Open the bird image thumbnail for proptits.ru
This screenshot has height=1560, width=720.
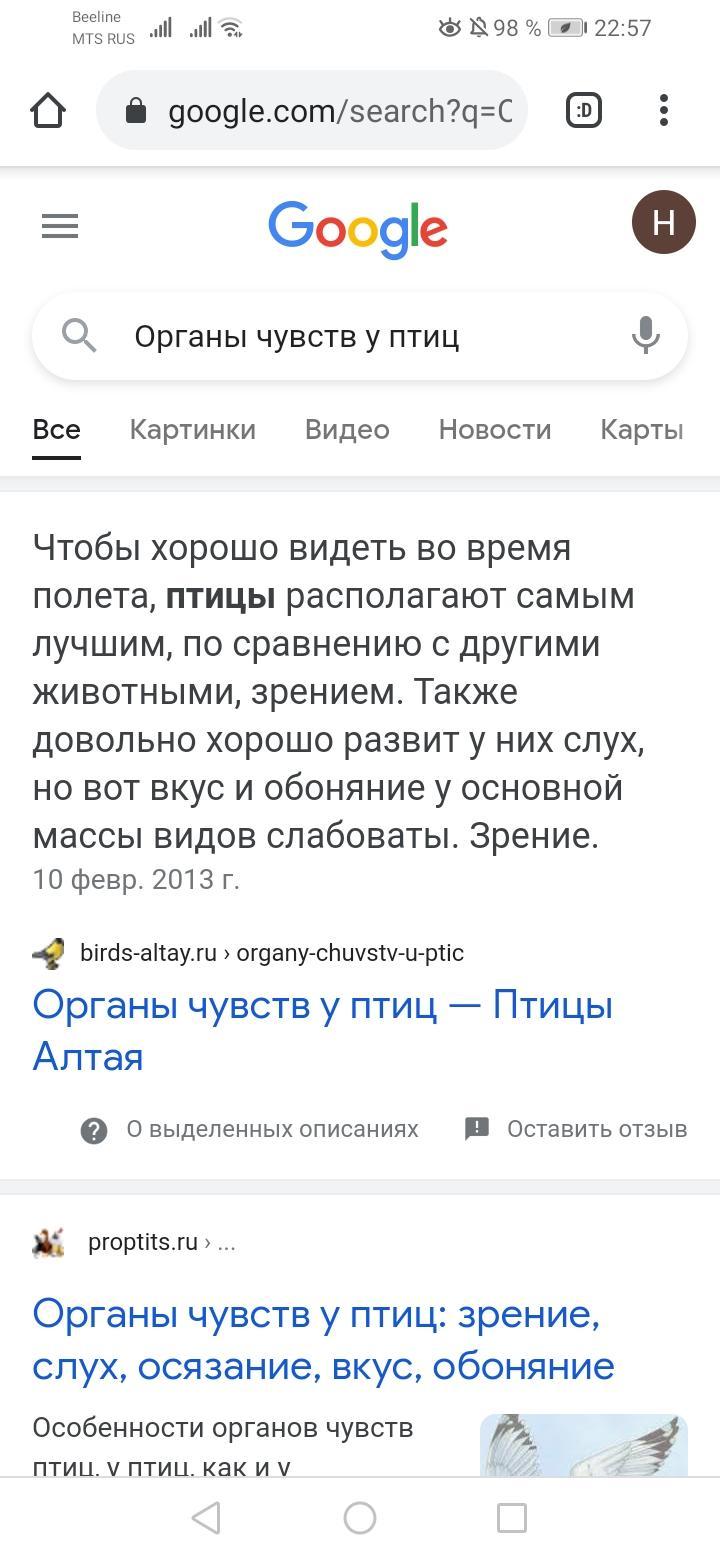point(584,1446)
